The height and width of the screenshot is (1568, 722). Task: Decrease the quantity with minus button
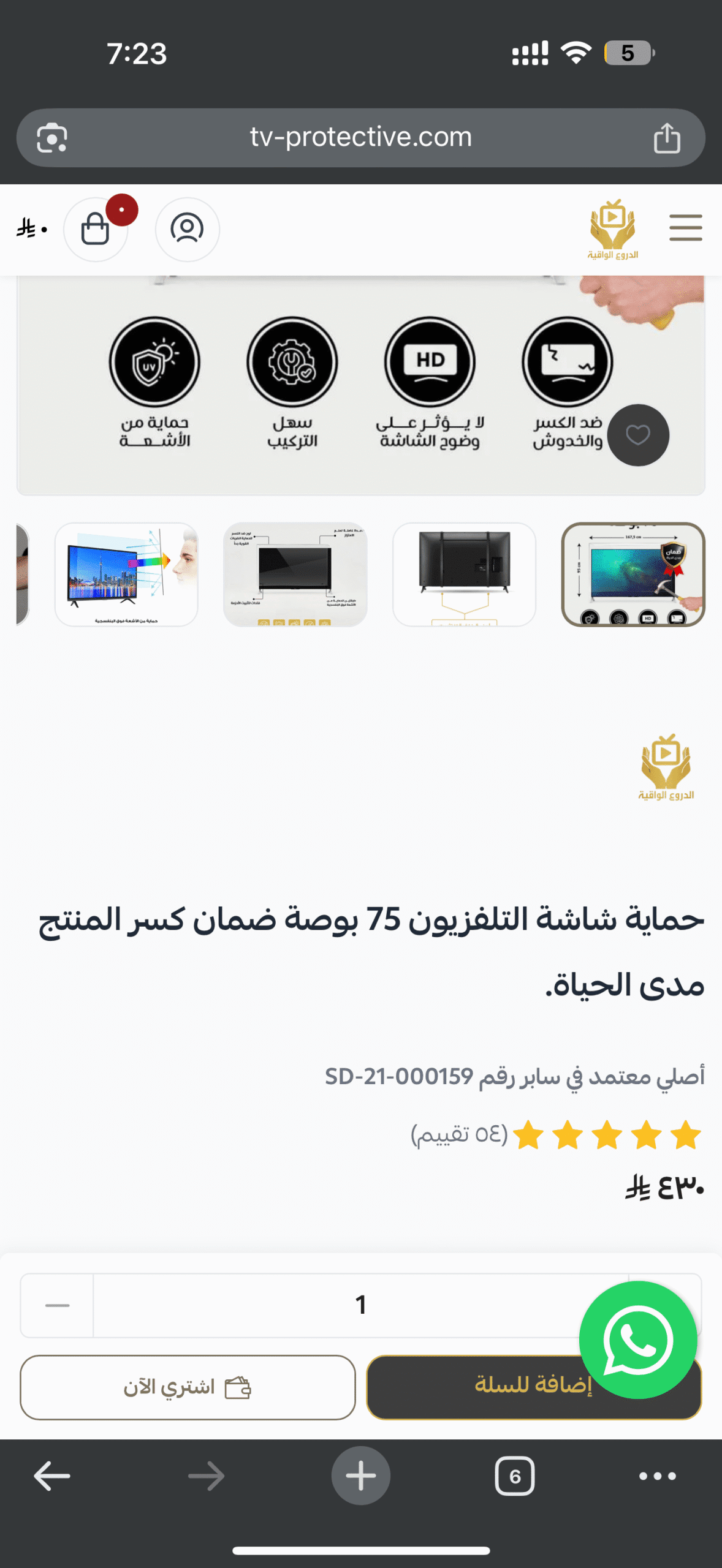click(57, 1305)
